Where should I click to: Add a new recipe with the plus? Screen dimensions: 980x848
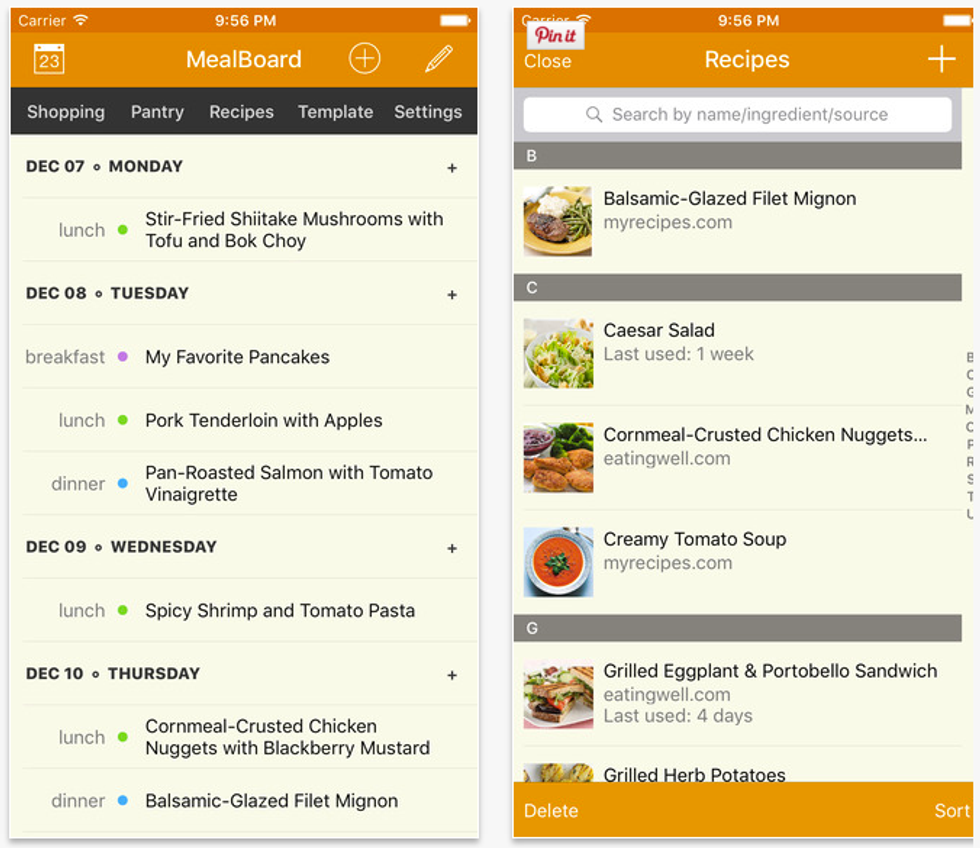pyautogui.click(x=941, y=59)
